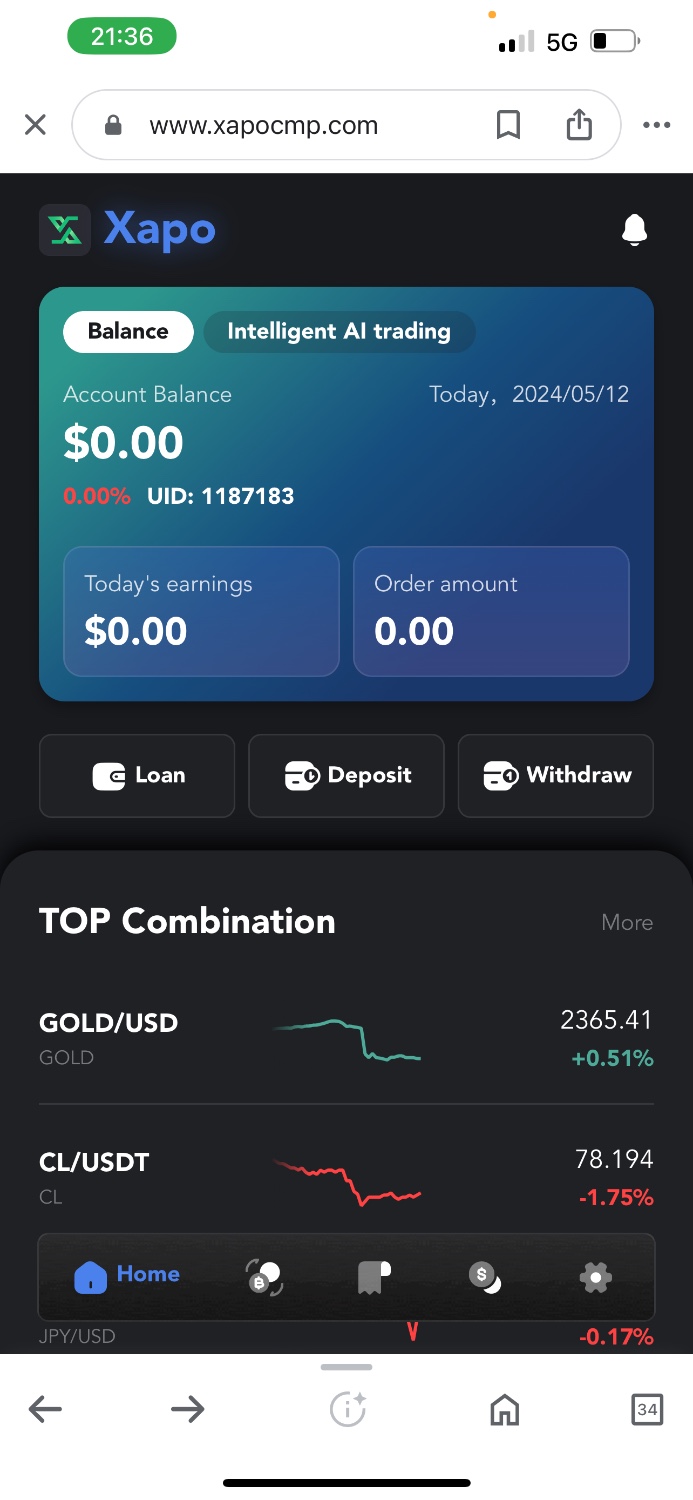Open the browser overflow menu
Viewport: 693px width, 1500px height.
coord(656,125)
